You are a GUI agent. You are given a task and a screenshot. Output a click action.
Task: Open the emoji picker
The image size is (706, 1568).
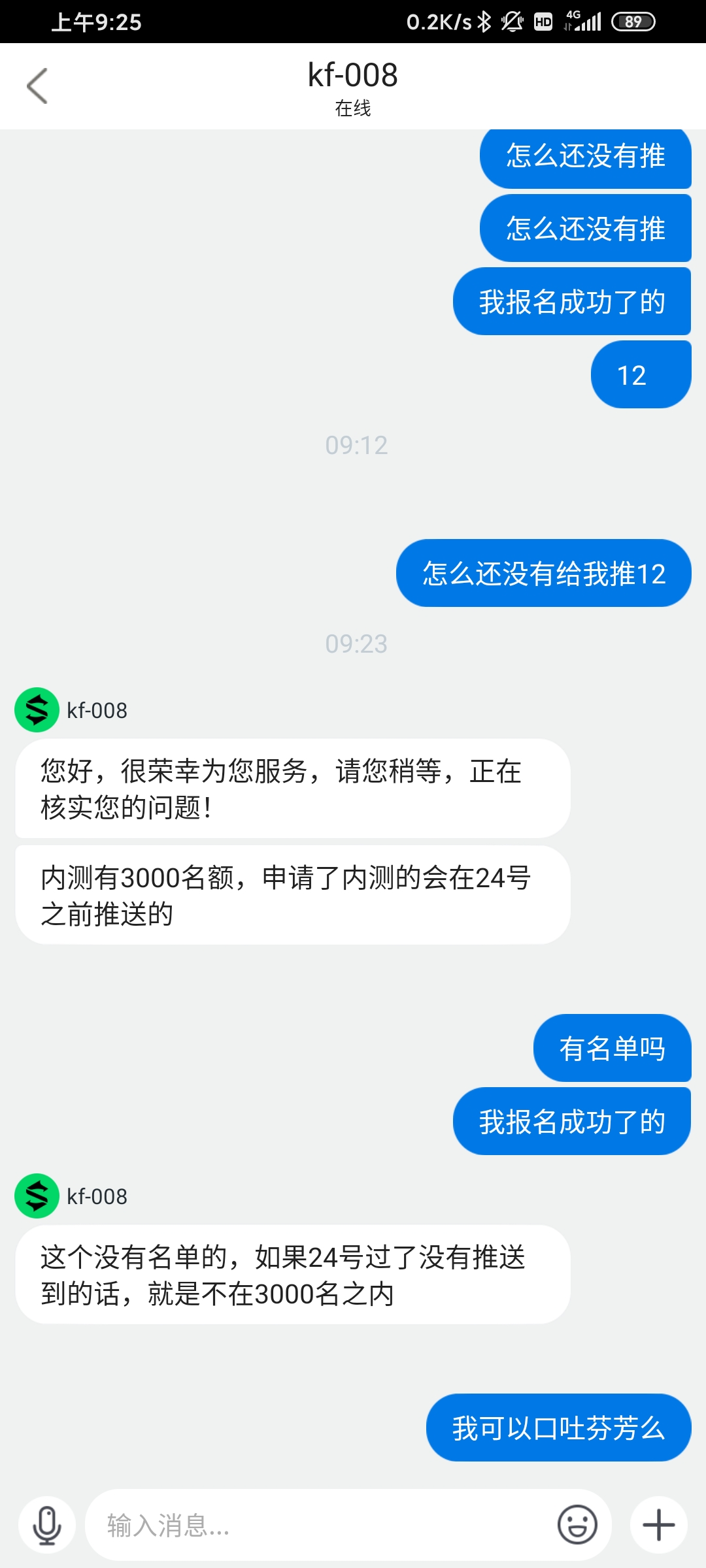click(577, 1525)
